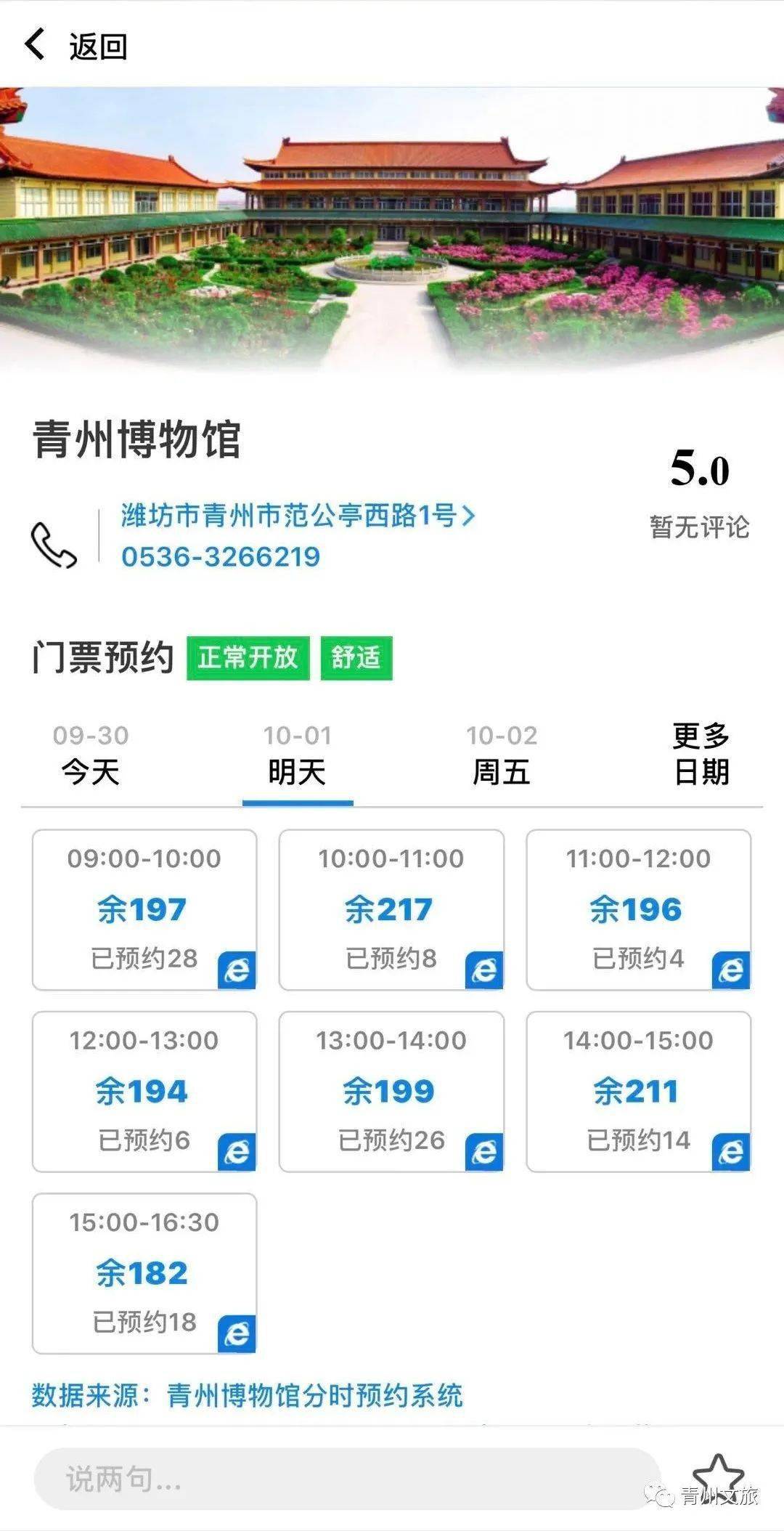This screenshot has width=784, height=1531.
Task: Reserve the 14:00-15:00 time slot
Action: click(x=638, y=1091)
